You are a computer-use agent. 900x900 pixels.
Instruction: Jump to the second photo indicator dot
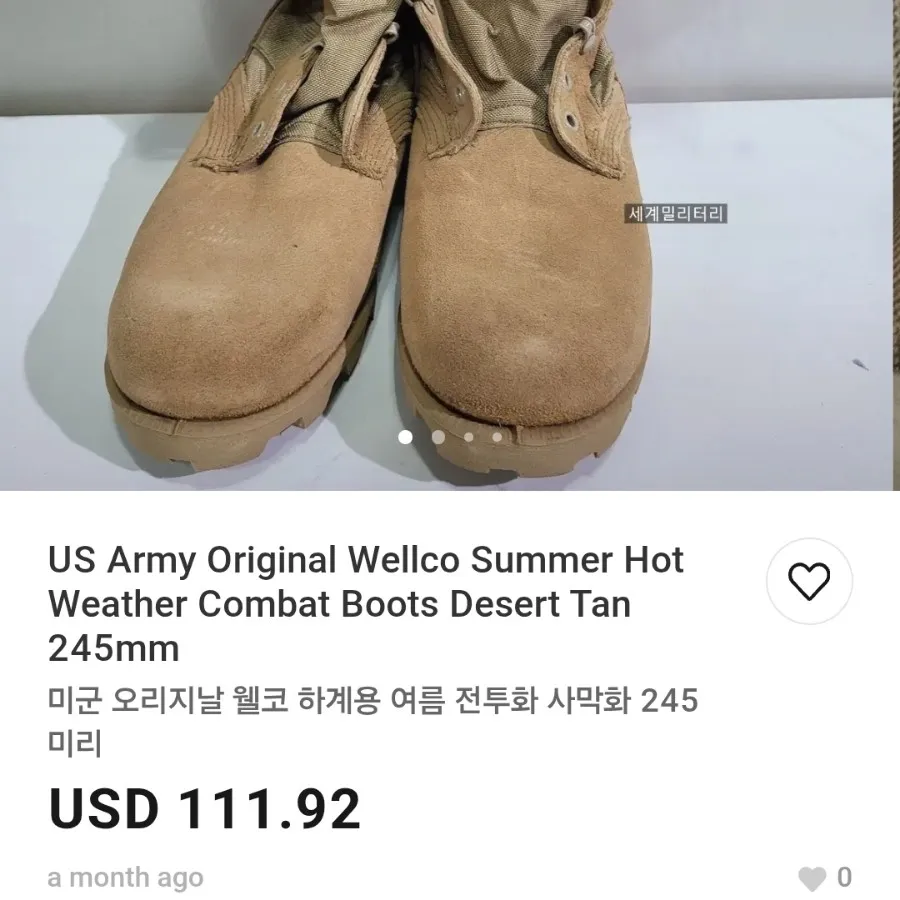pos(438,437)
